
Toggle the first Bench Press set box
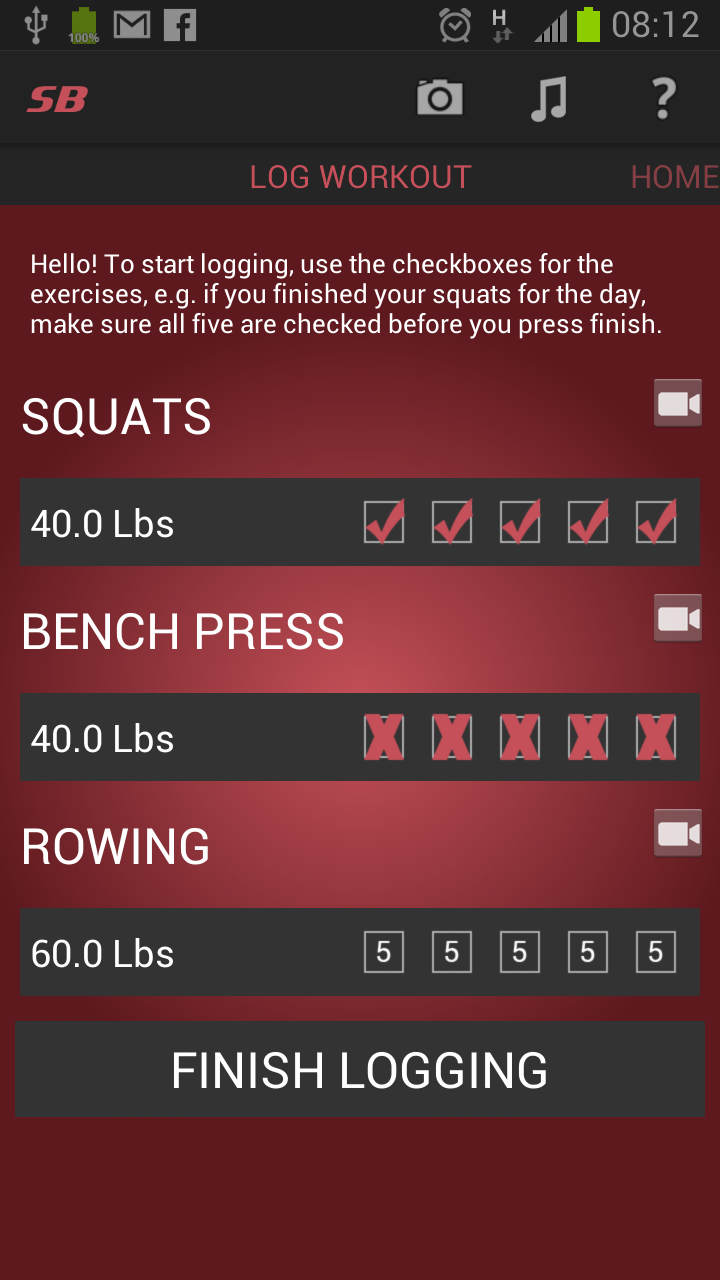384,738
